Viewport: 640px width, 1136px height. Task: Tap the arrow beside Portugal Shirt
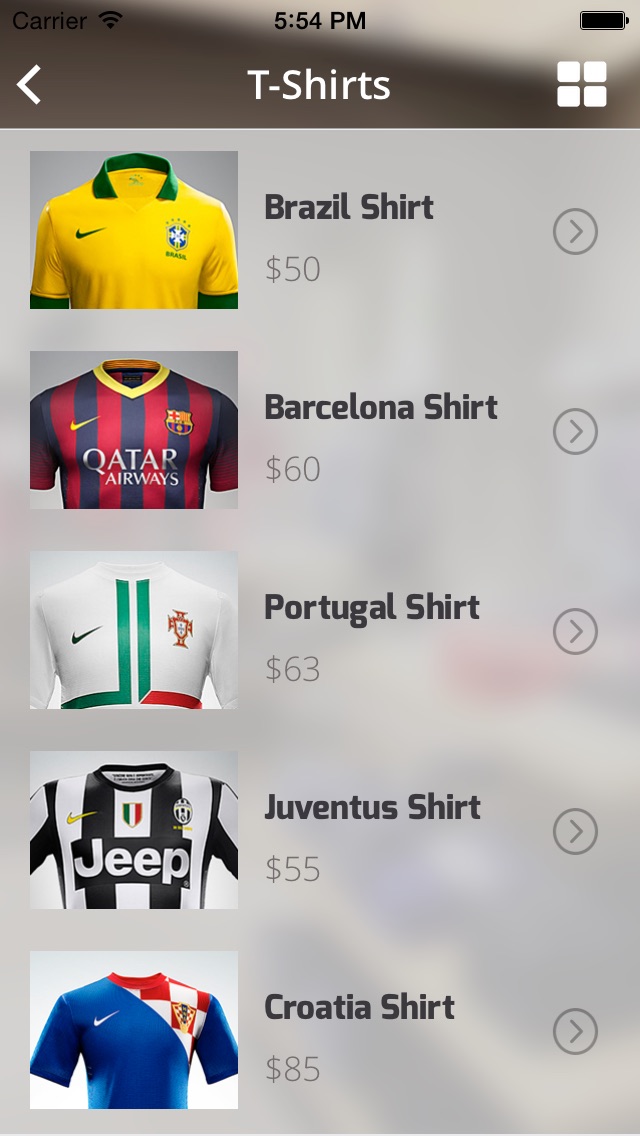click(575, 632)
